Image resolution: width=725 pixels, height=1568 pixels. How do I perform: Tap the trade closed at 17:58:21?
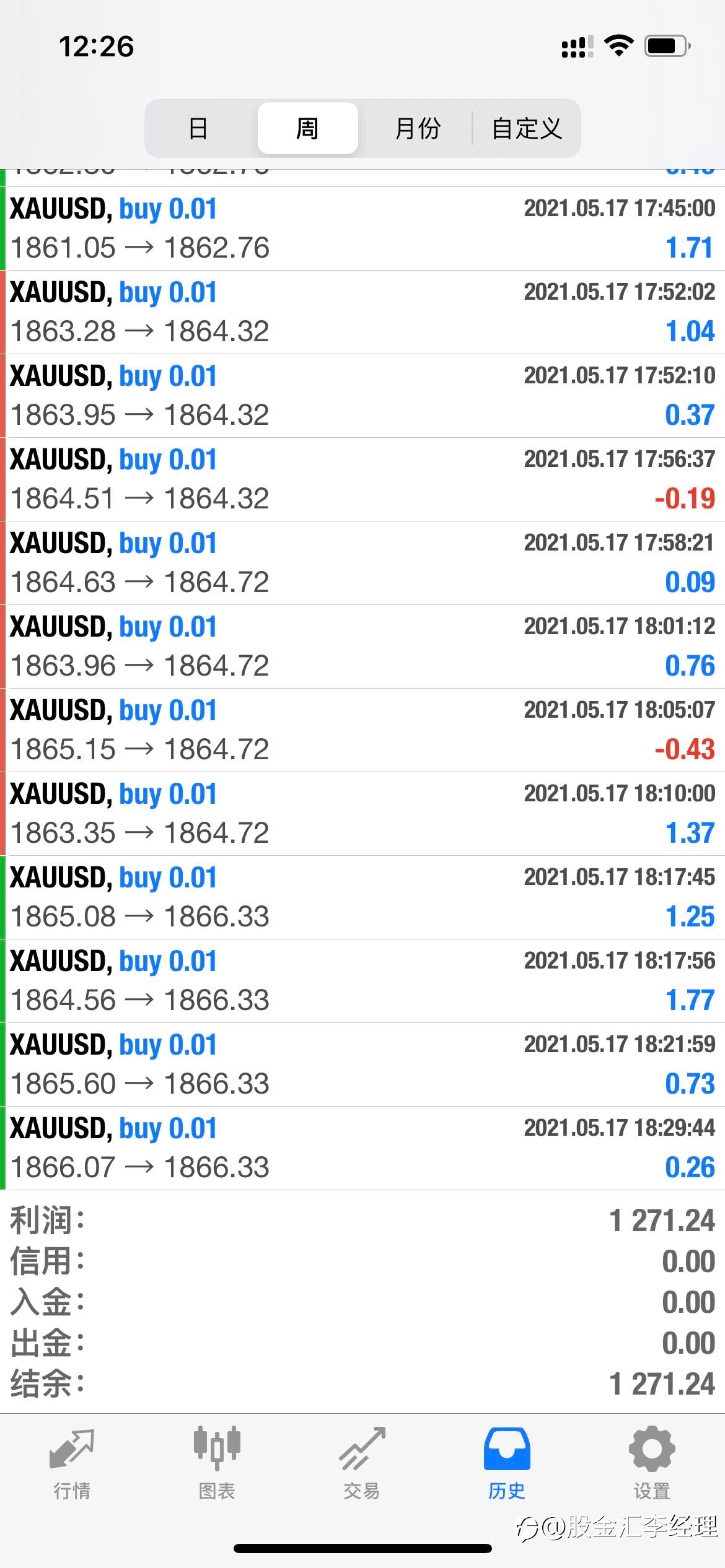click(x=362, y=563)
